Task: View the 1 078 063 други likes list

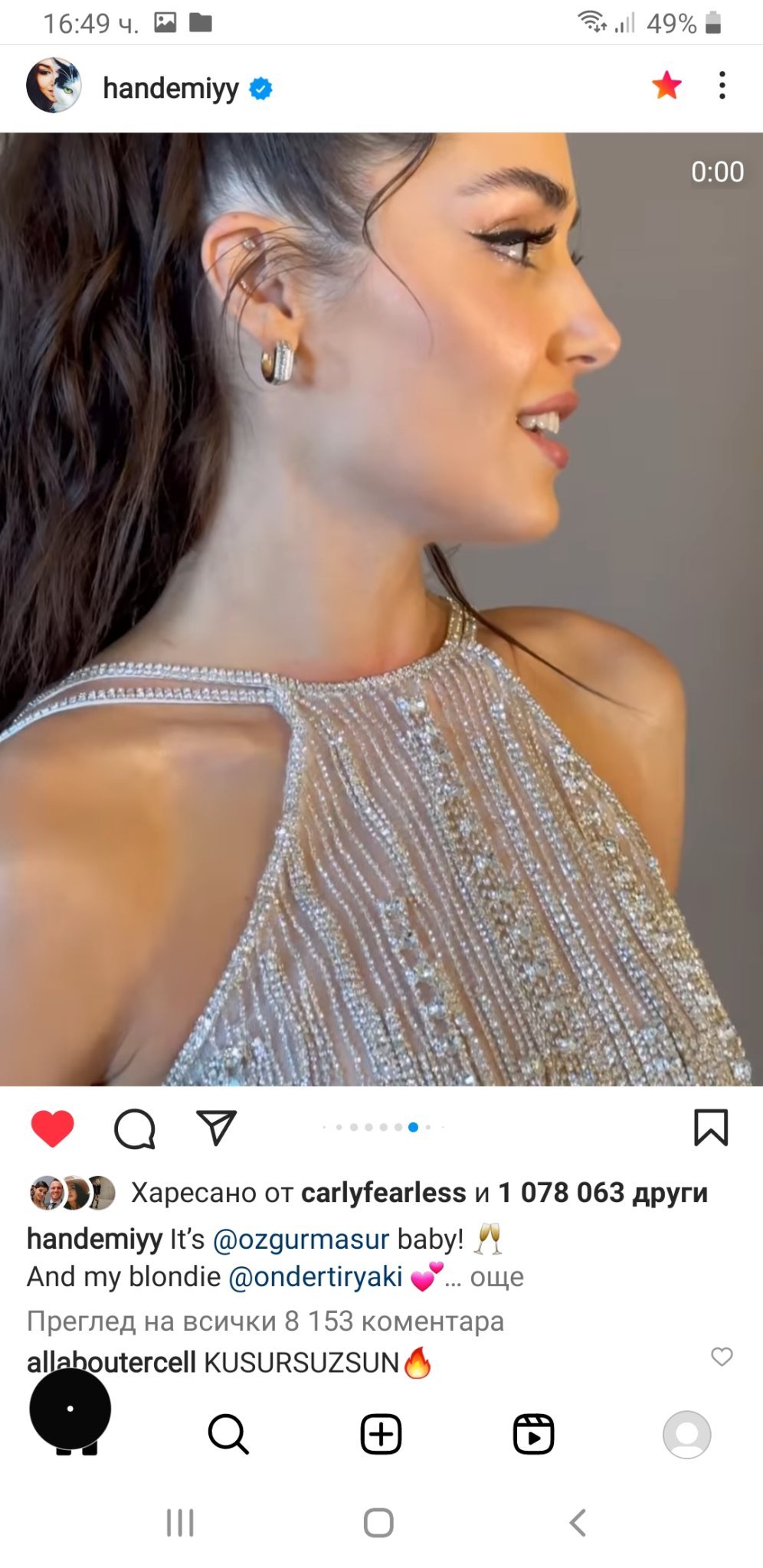Action: [603, 1193]
